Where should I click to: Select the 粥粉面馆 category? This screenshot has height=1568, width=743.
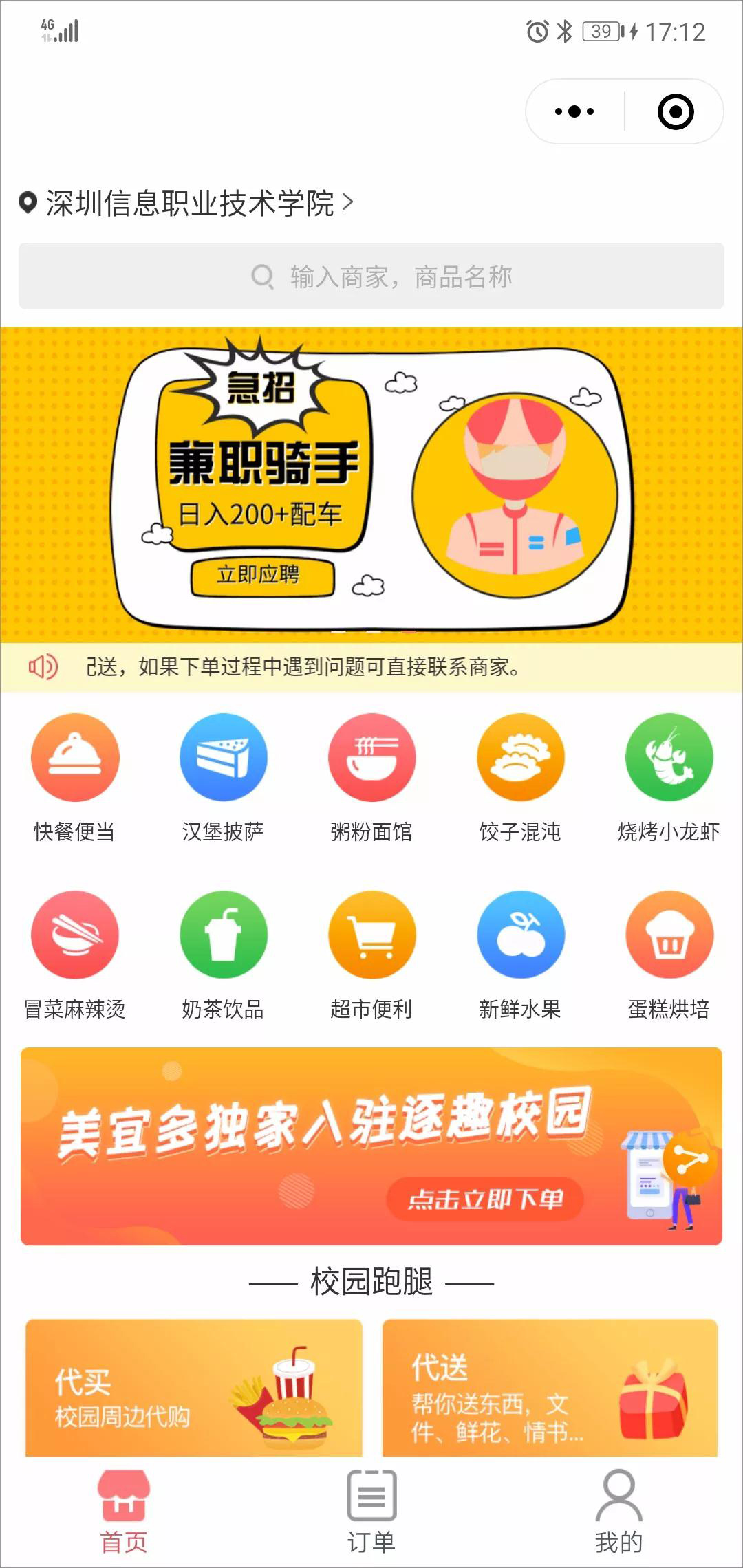[x=371, y=776]
